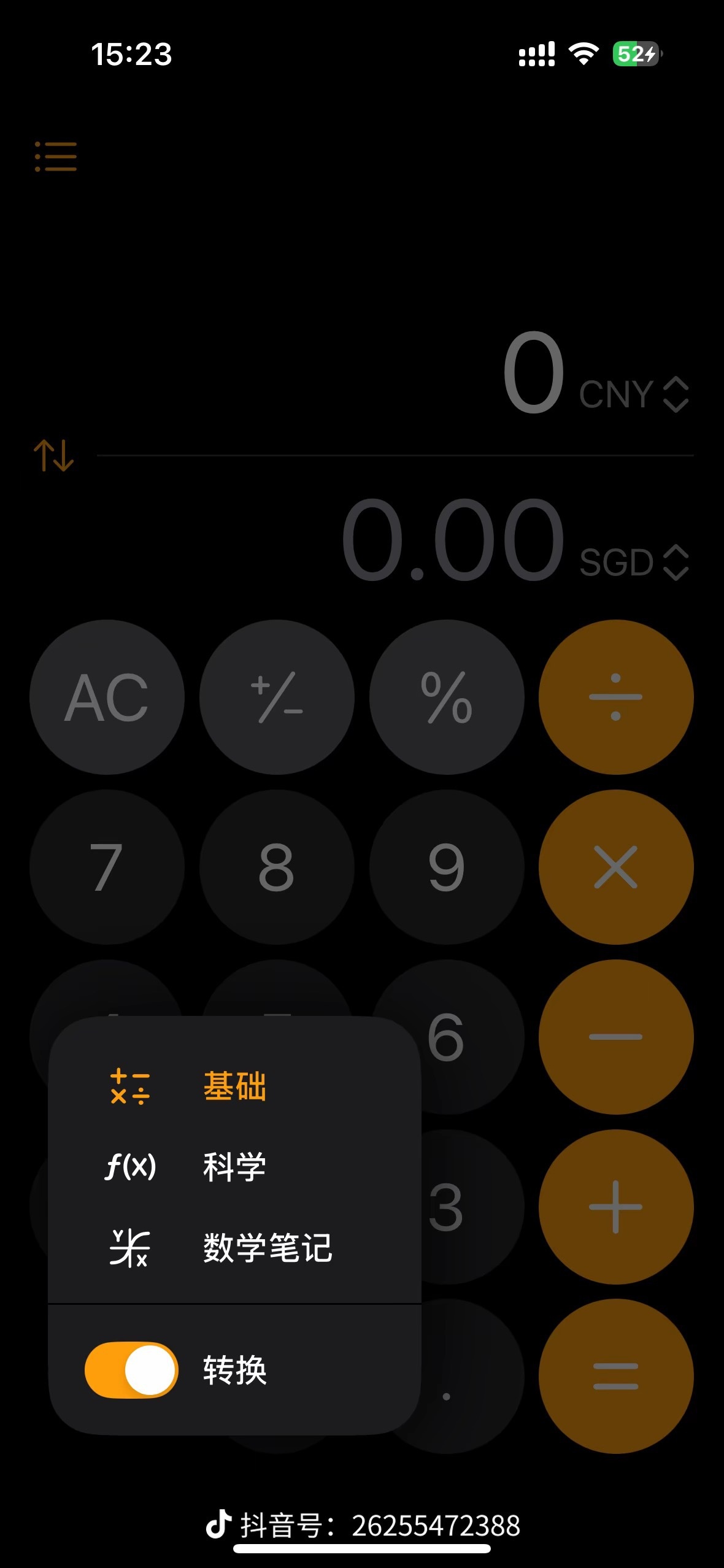Enter digit 8
The width and height of the screenshot is (724, 1568).
coord(277,867)
